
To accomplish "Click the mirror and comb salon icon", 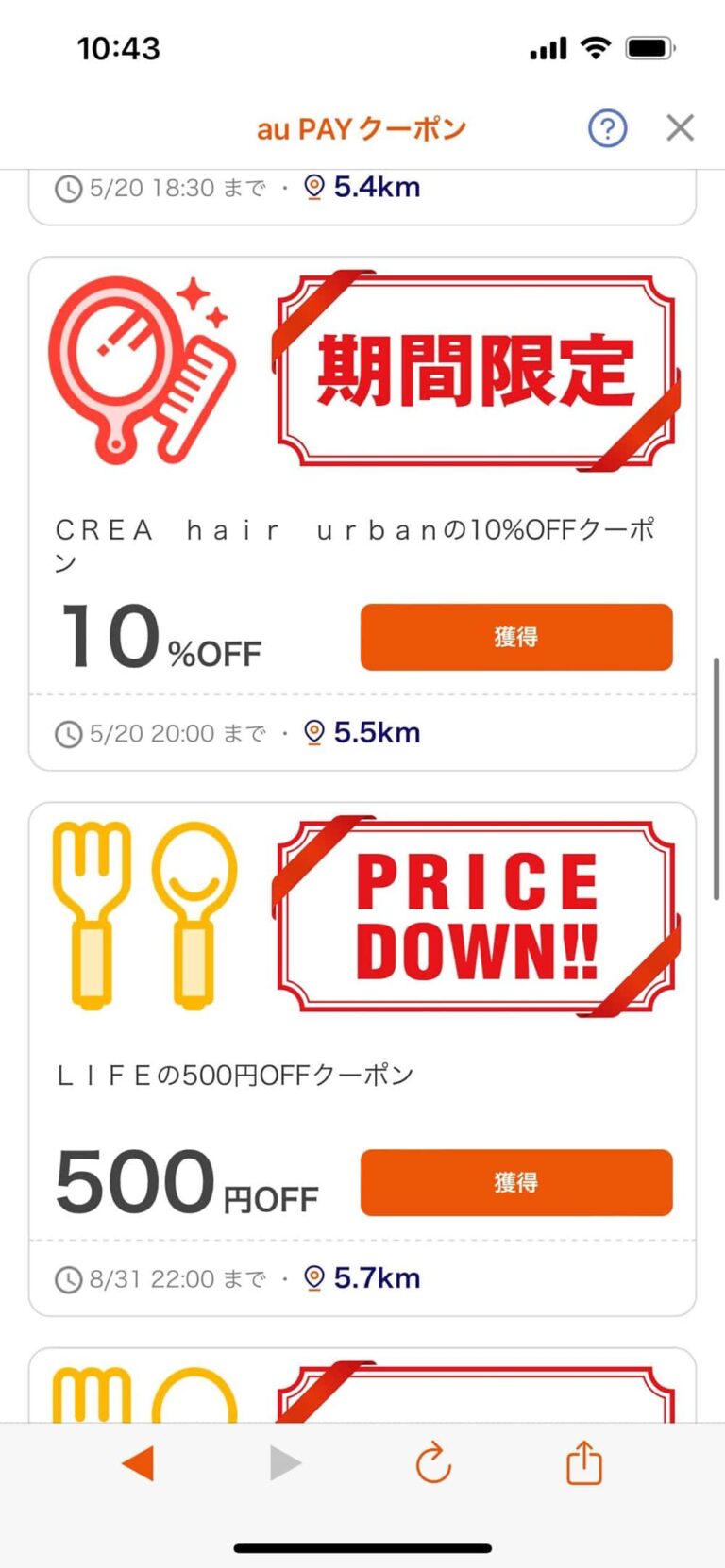I will (x=142, y=366).
